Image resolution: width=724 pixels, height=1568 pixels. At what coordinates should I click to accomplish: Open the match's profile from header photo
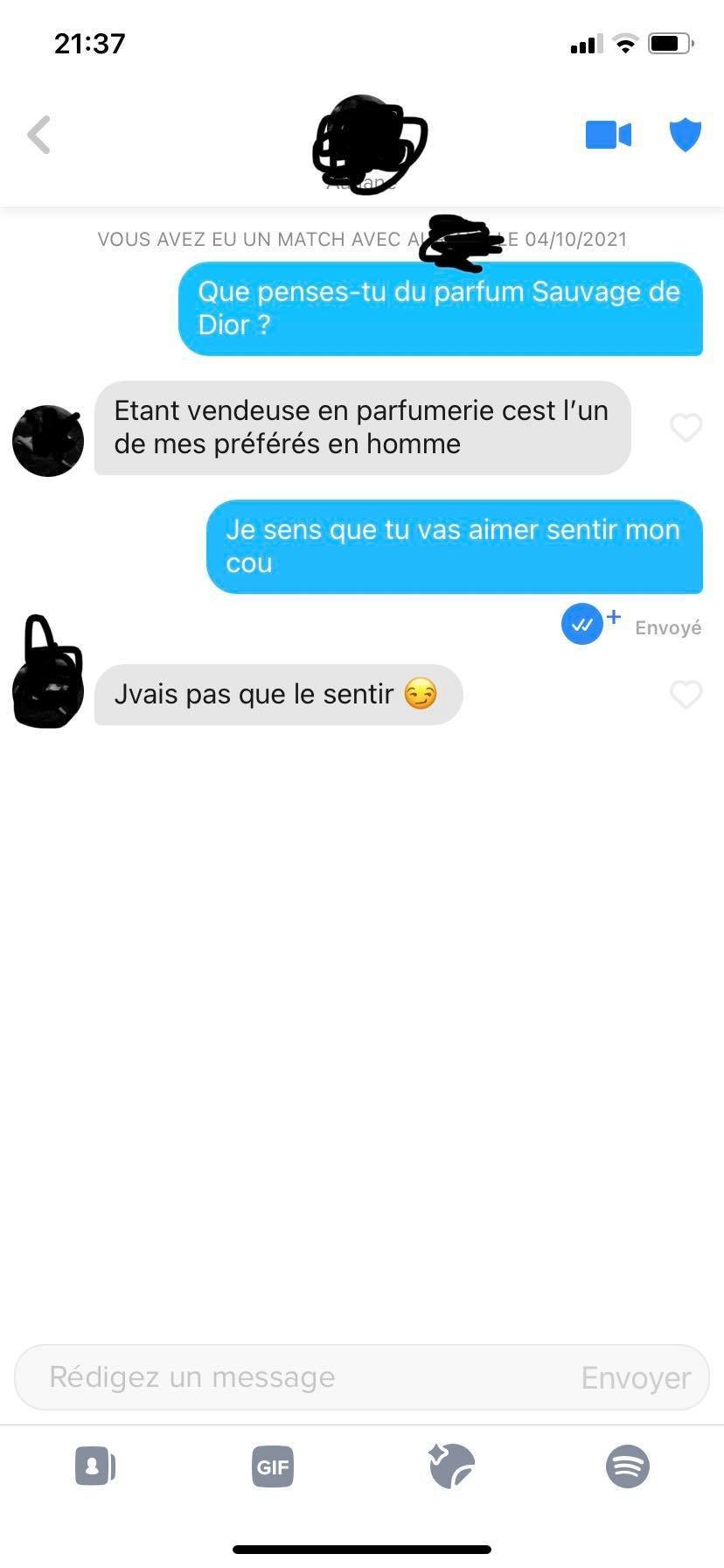(367, 142)
